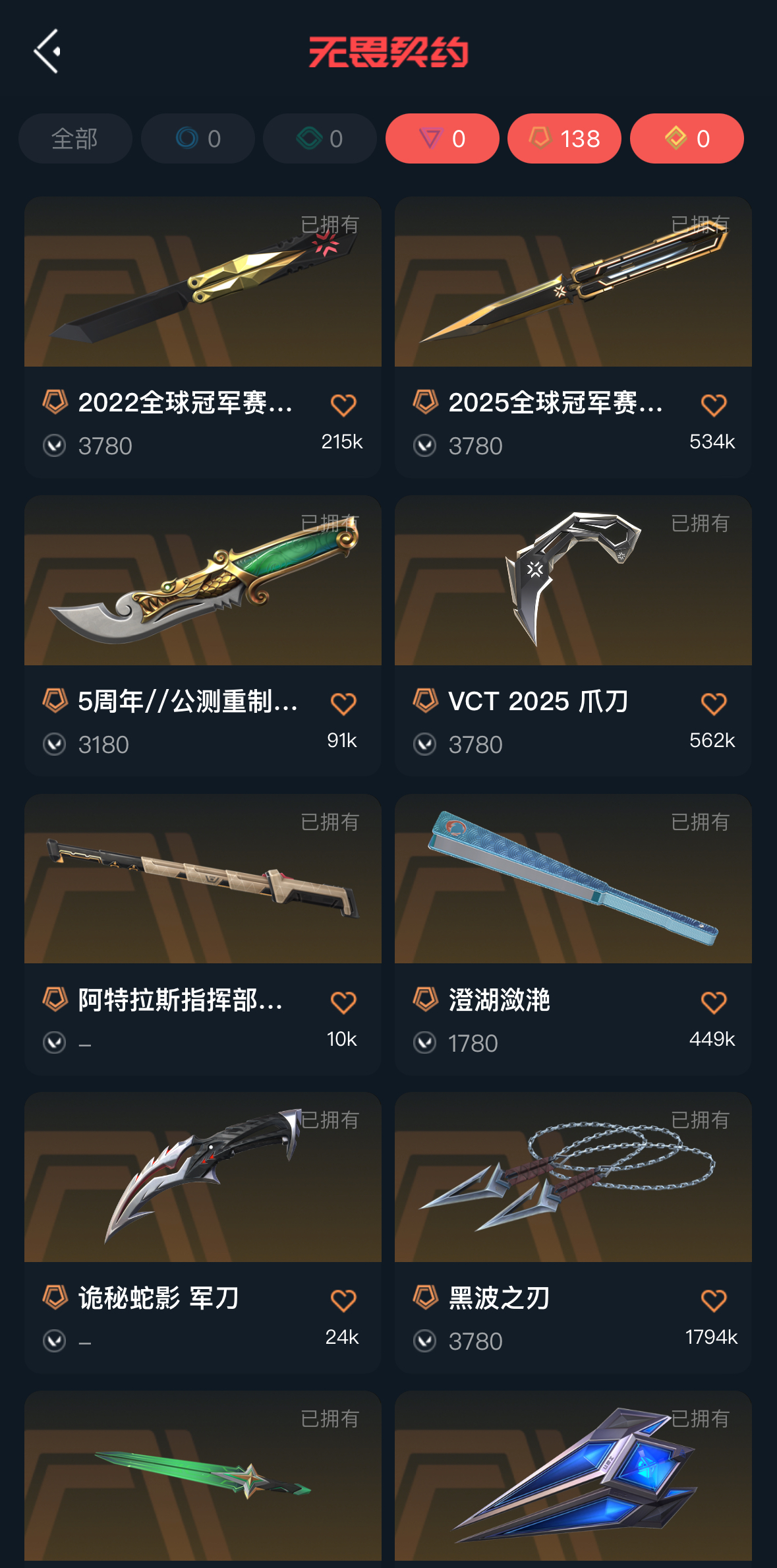Open the 5周年//公测重制 dagger card

[x=203, y=581]
